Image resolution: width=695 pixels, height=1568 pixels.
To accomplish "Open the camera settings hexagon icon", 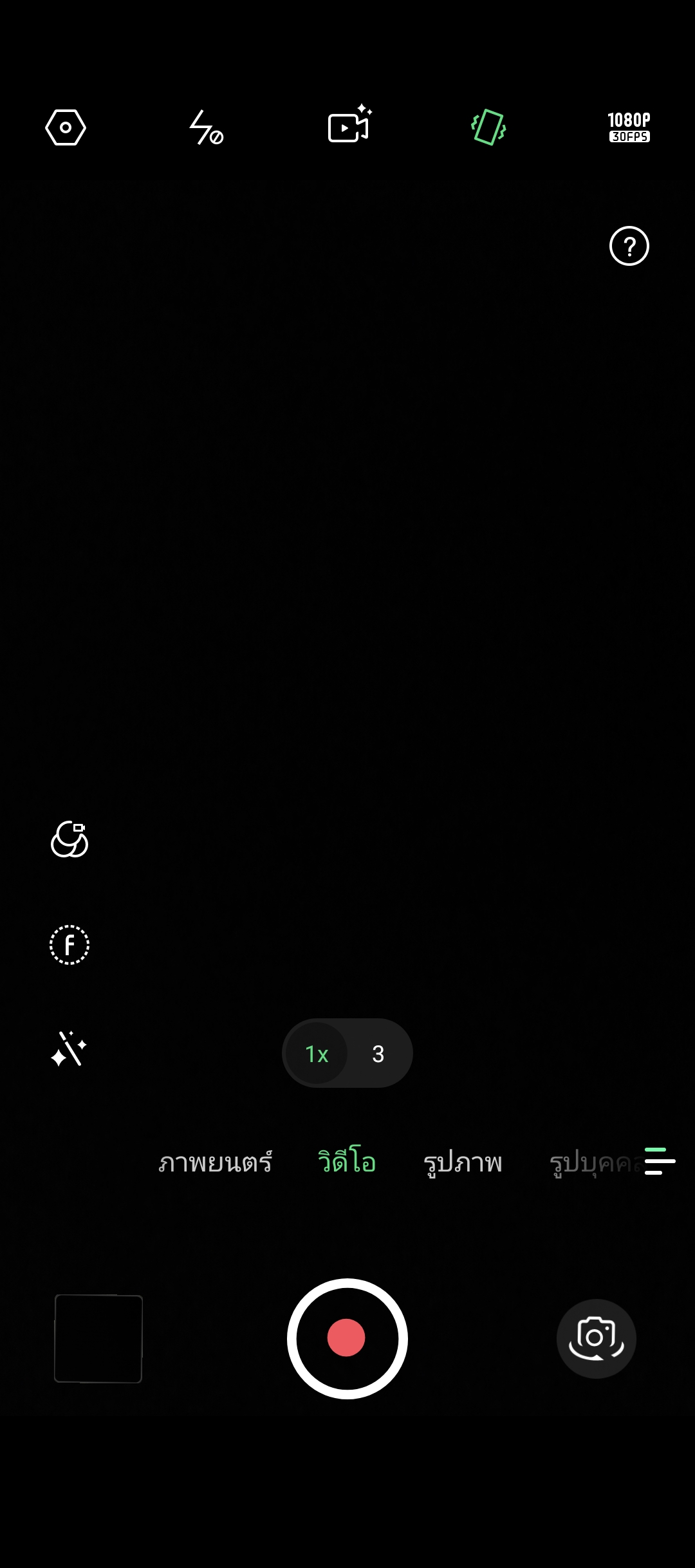I will click(66, 127).
